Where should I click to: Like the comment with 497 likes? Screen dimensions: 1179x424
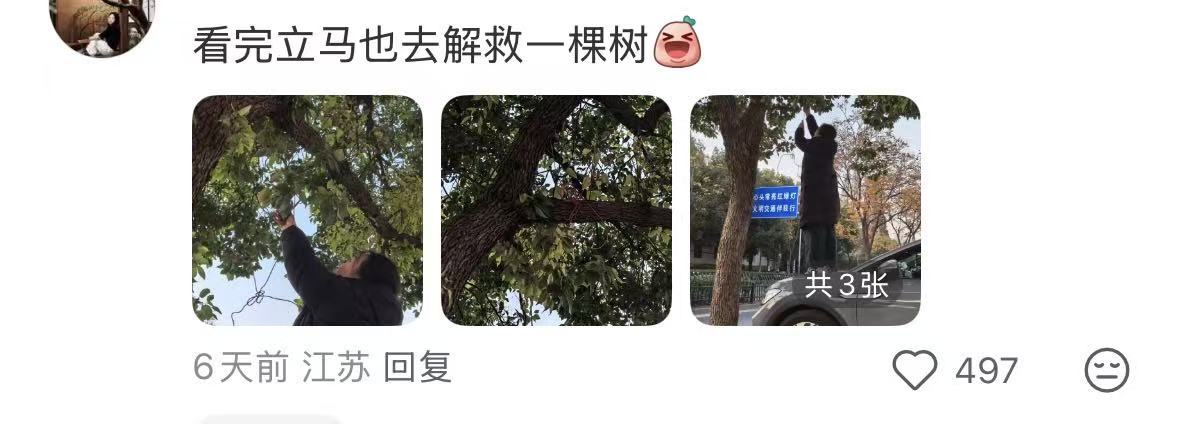point(914,371)
